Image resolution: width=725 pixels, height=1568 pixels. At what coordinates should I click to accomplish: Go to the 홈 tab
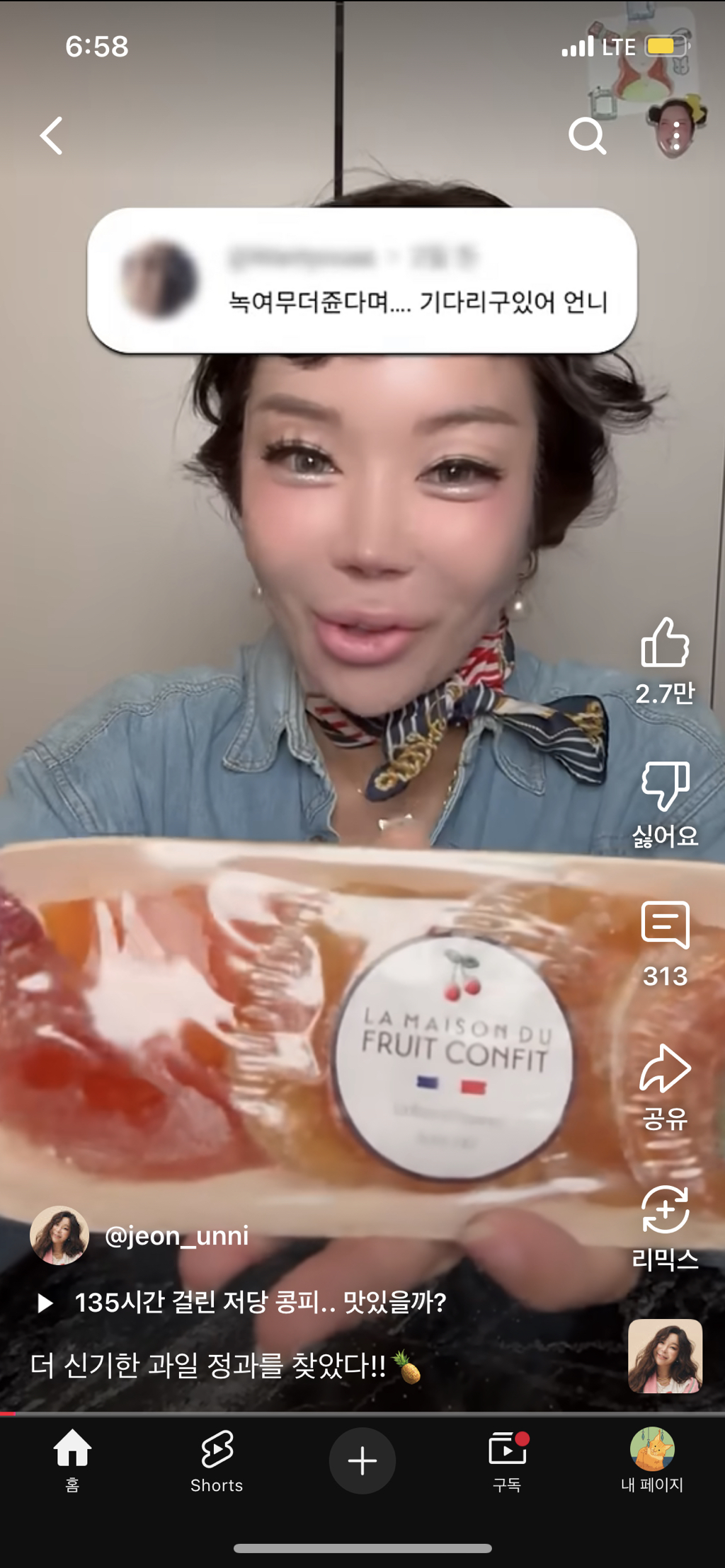coord(72,1460)
